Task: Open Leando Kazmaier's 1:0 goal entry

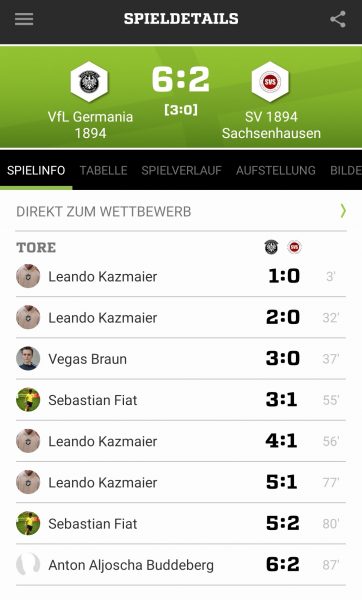Action: (x=181, y=276)
